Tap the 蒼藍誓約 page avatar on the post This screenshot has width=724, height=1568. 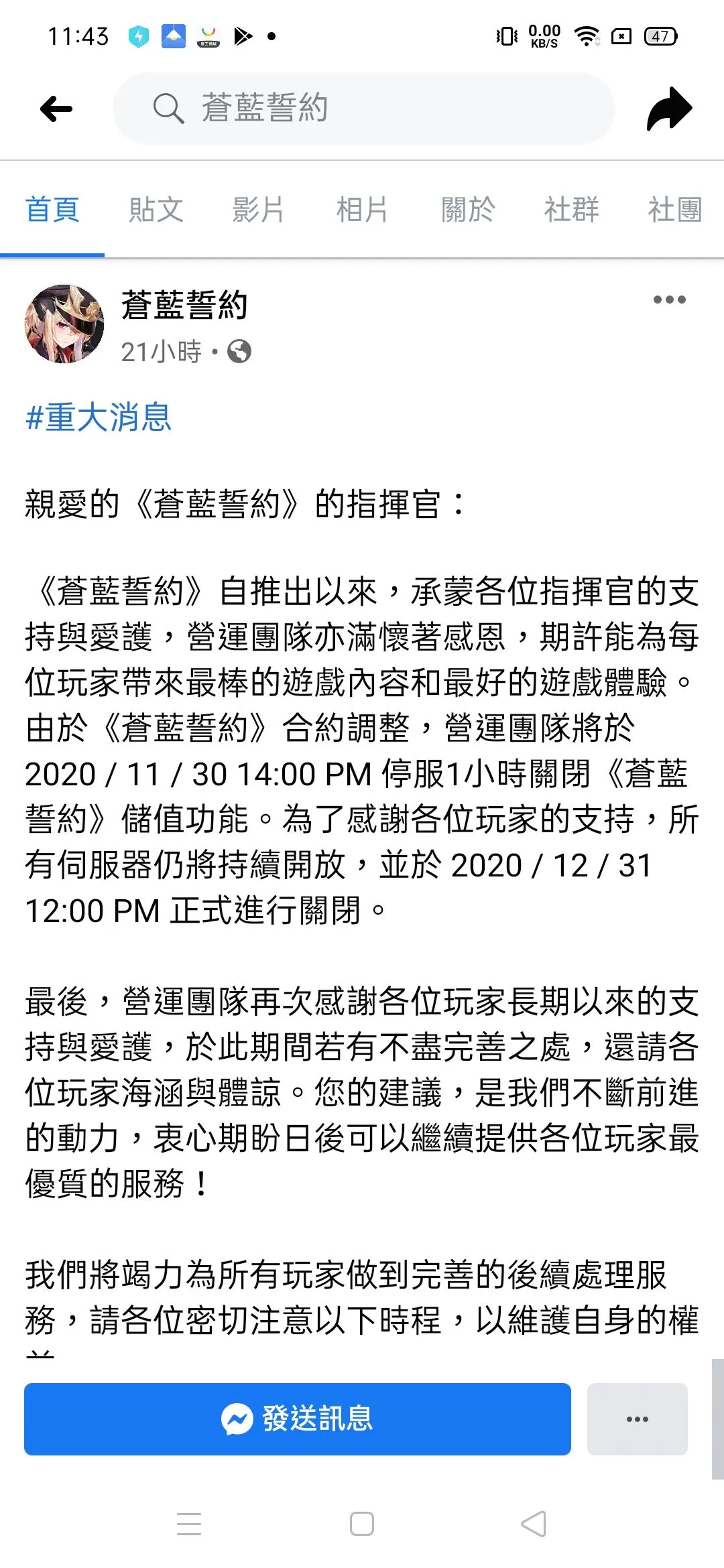pyautogui.click(x=64, y=324)
